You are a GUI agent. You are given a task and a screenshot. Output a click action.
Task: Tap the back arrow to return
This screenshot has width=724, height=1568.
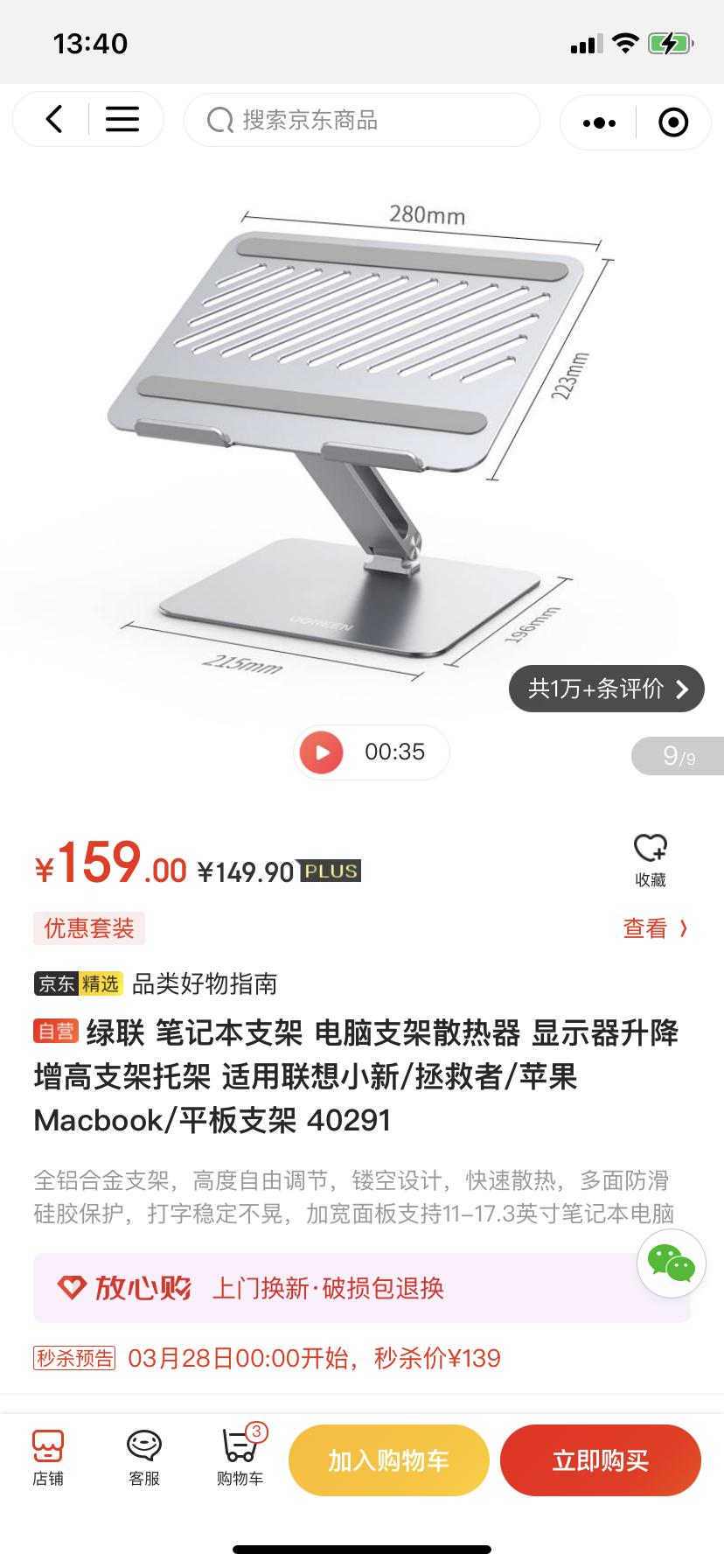click(x=54, y=121)
